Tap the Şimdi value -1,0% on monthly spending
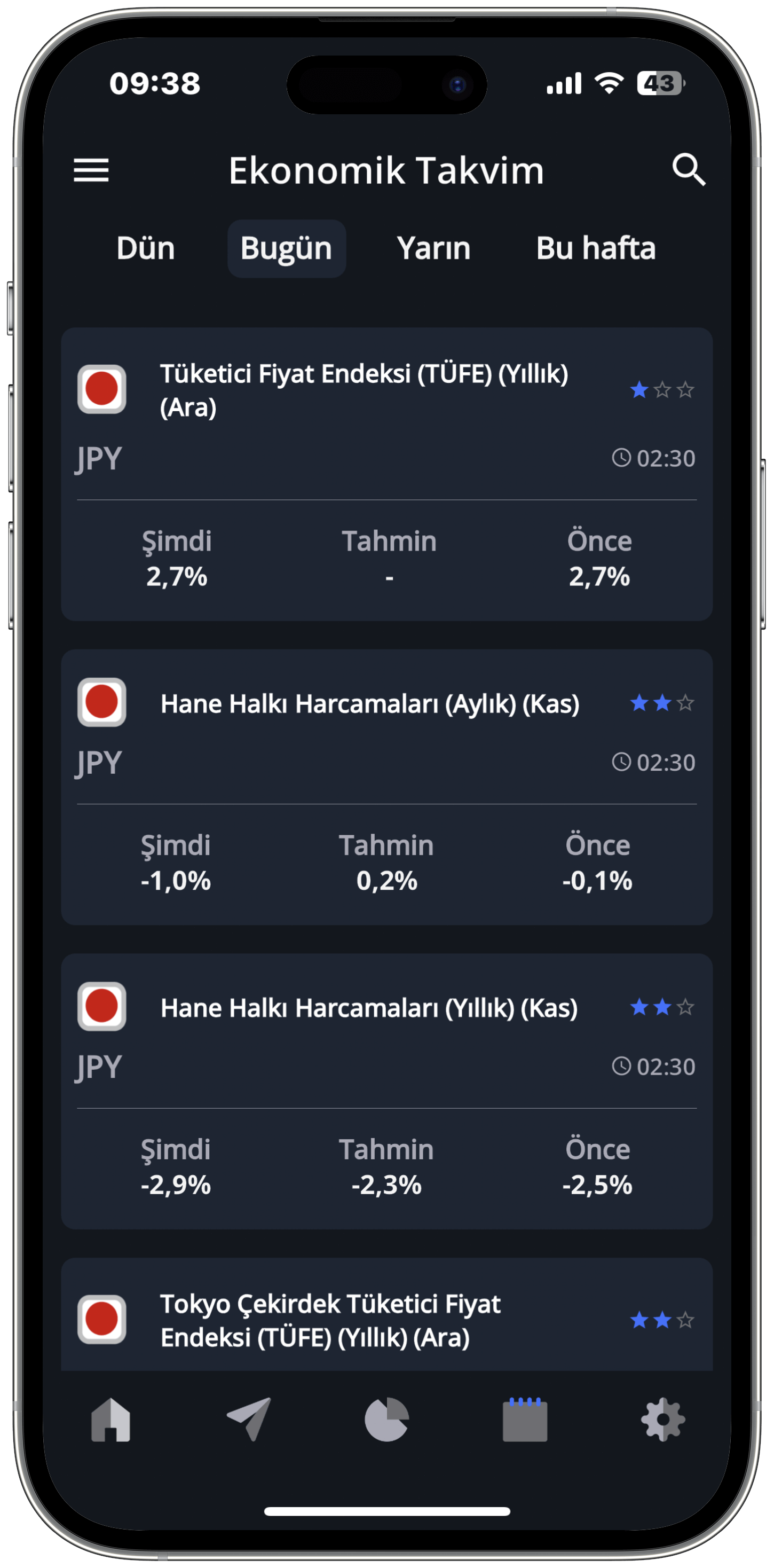Screen dimensions: 774x1568 pyautogui.click(x=177, y=880)
